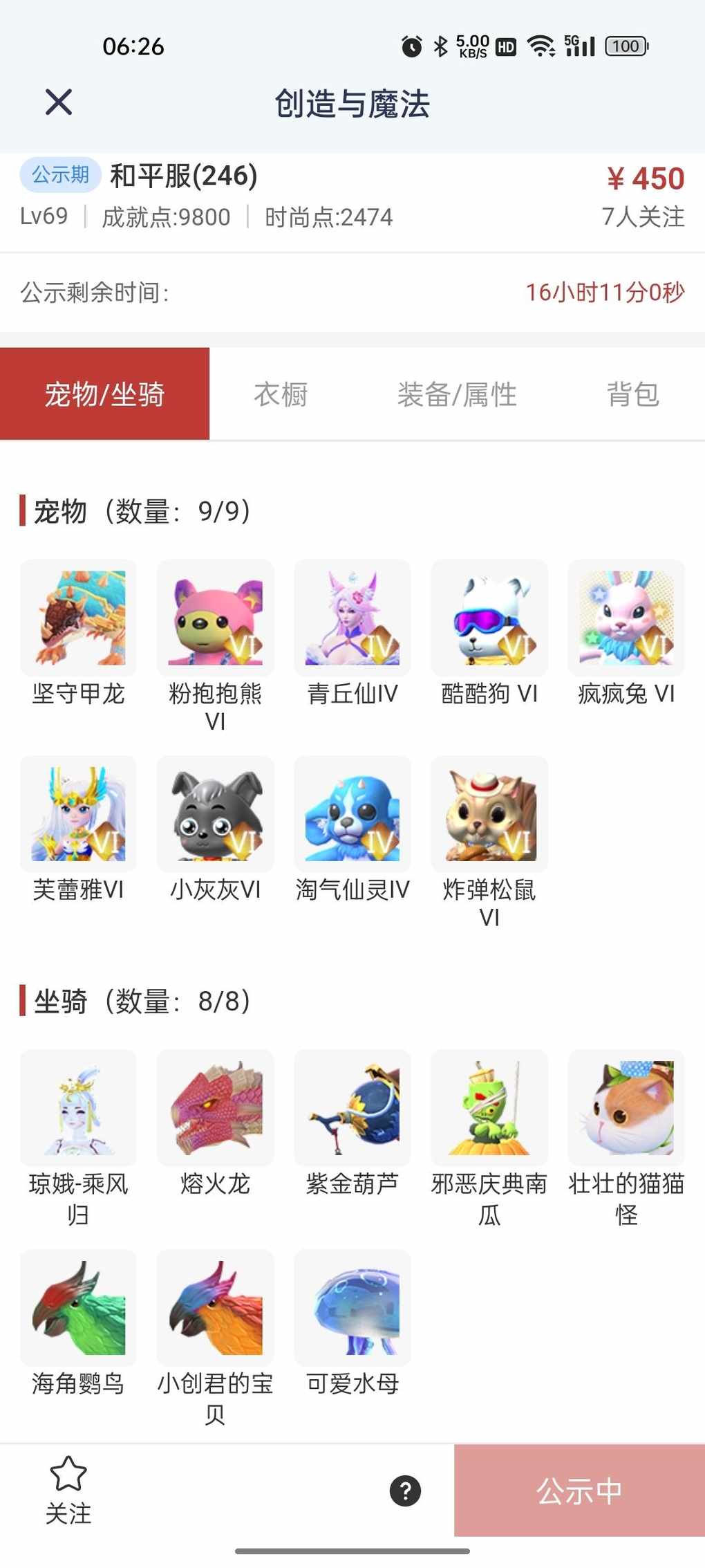Select the 背包 tab
This screenshot has height=1568, width=705.
point(632,394)
